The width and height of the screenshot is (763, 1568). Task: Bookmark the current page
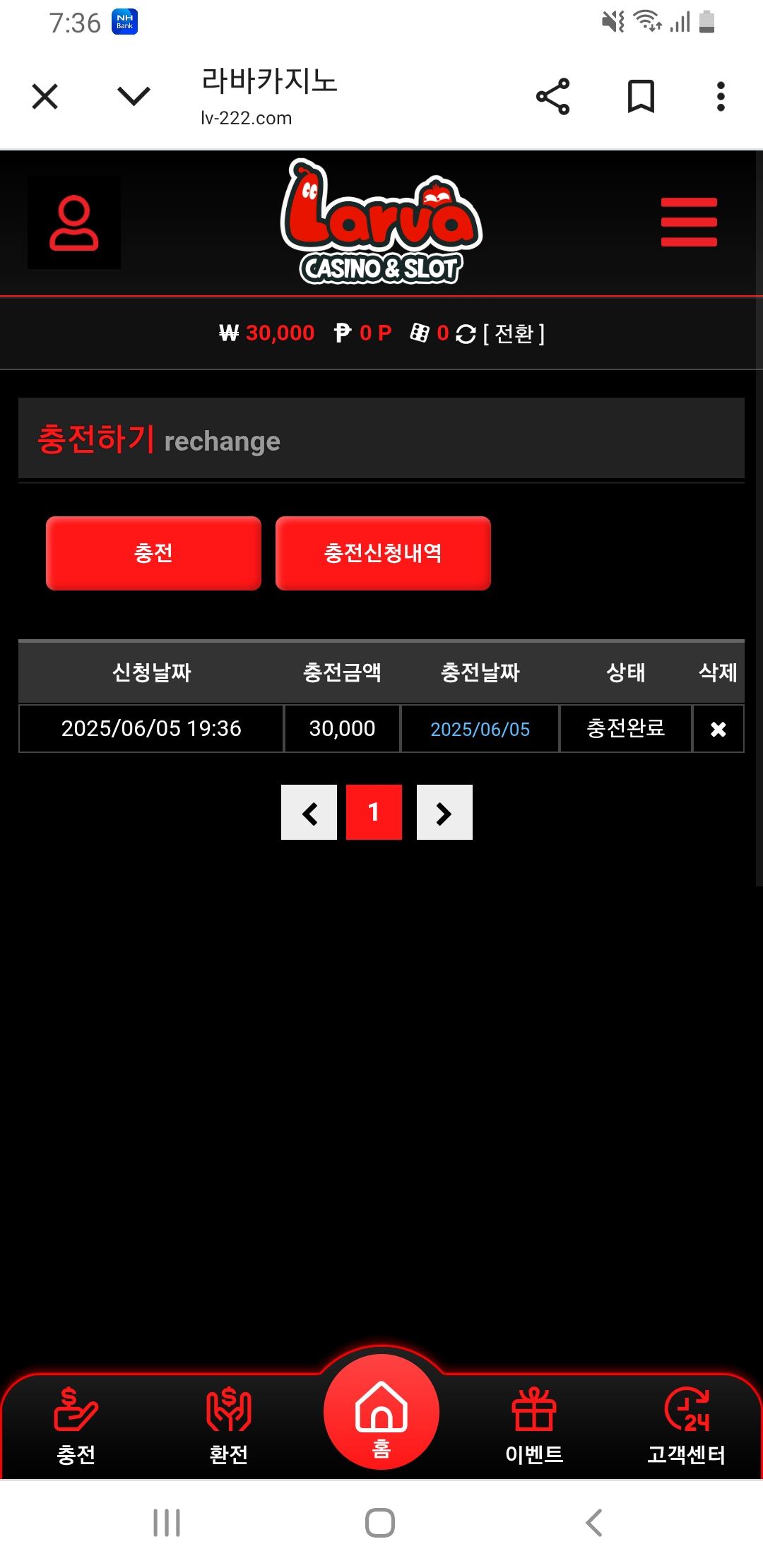pyautogui.click(x=641, y=97)
